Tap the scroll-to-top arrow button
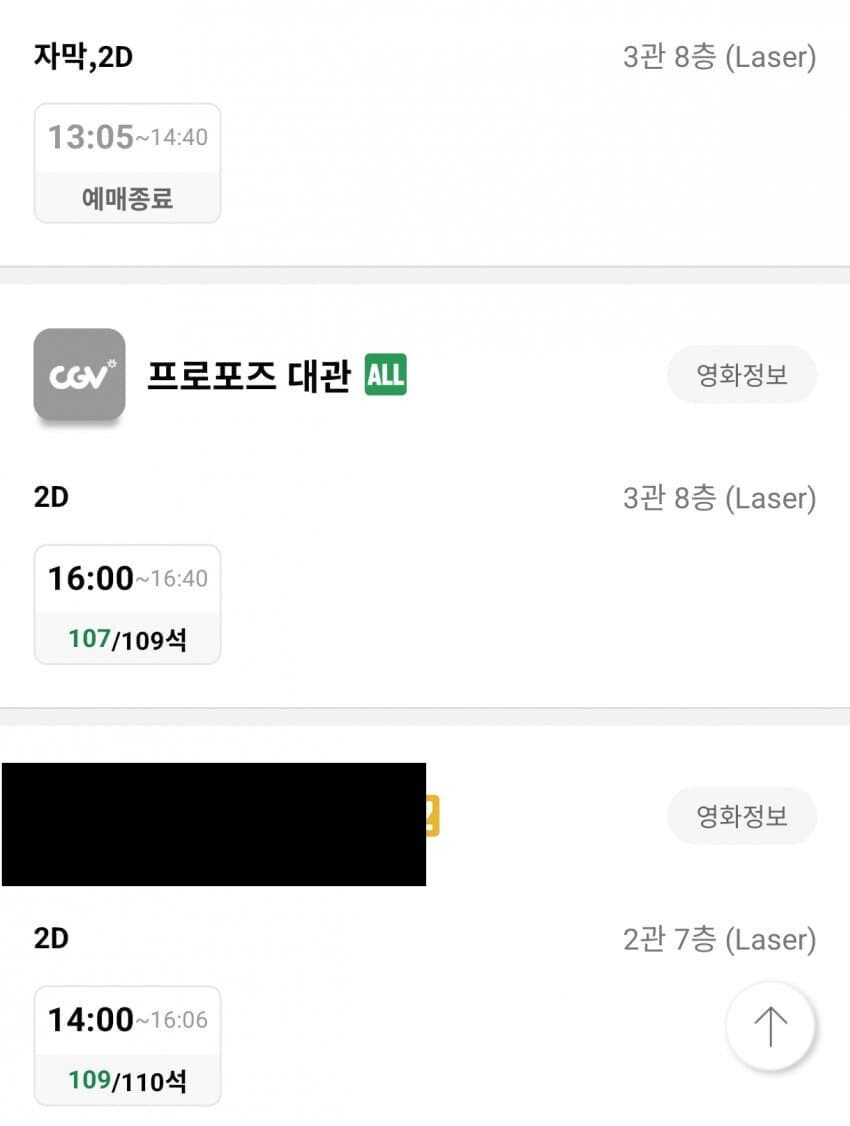This screenshot has width=850, height=1126. click(770, 1027)
